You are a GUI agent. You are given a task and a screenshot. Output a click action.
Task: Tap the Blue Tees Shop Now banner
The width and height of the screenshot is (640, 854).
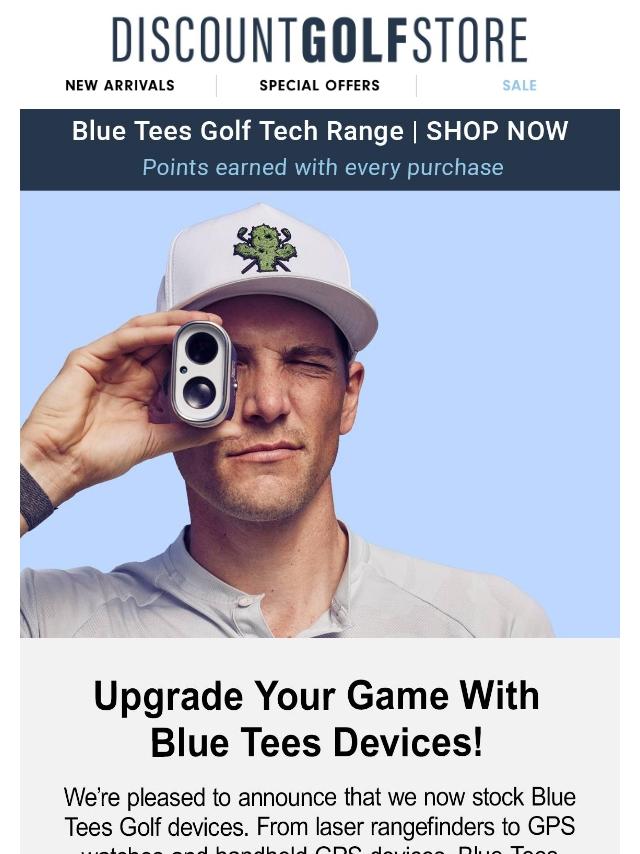click(x=320, y=148)
